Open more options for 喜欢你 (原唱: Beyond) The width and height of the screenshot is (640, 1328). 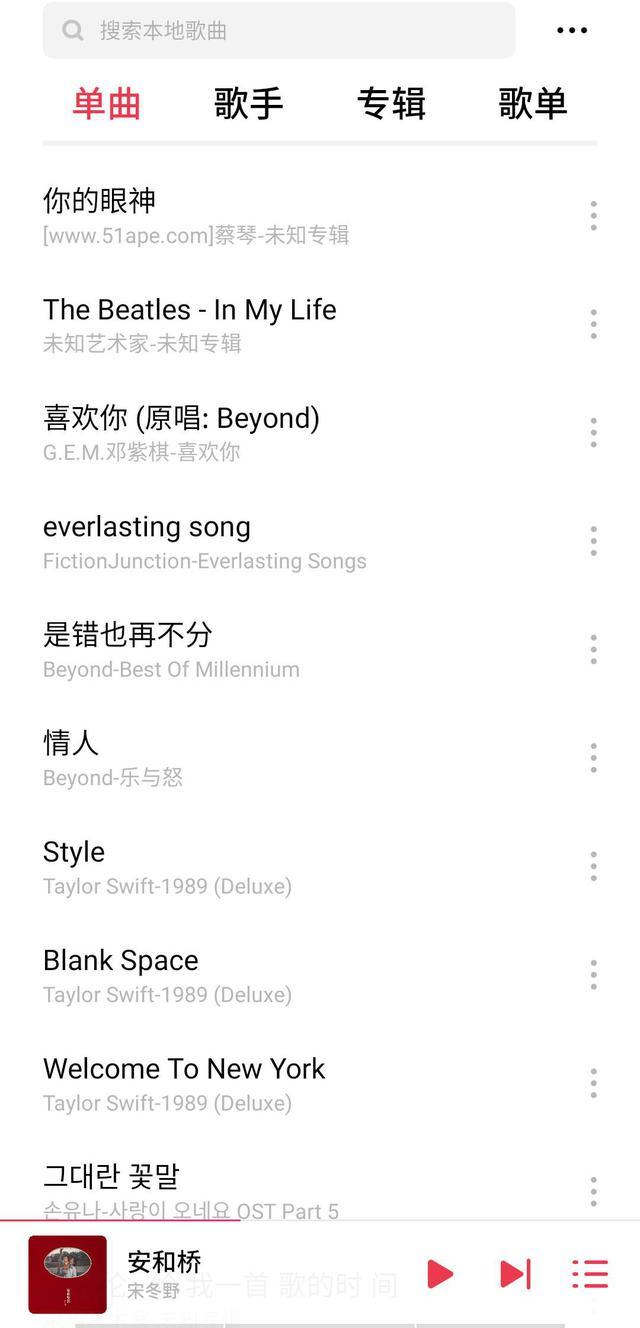click(593, 432)
